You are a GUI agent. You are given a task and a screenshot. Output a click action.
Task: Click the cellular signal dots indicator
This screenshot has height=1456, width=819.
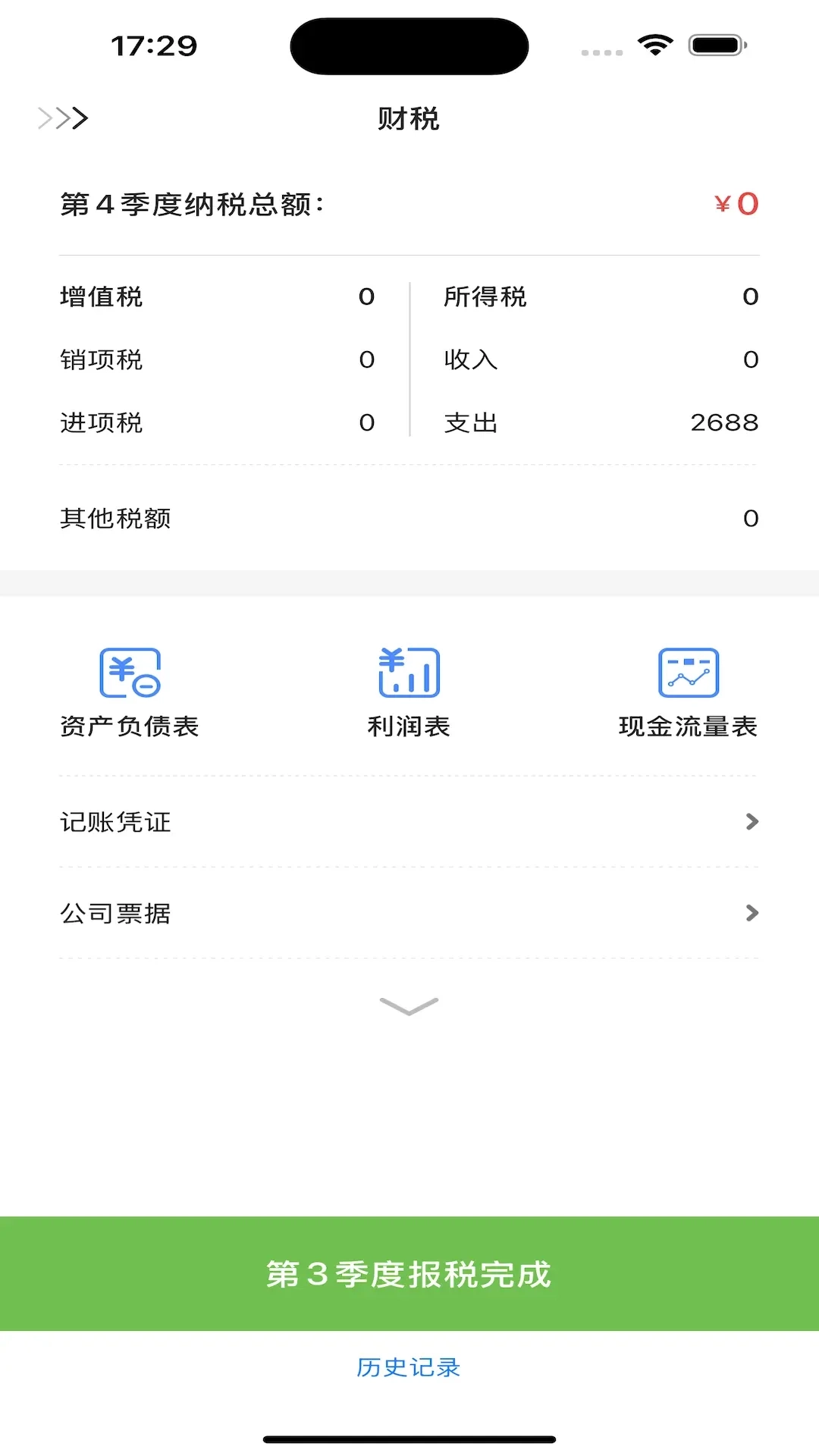pyautogui.click(x=601, y=52)
